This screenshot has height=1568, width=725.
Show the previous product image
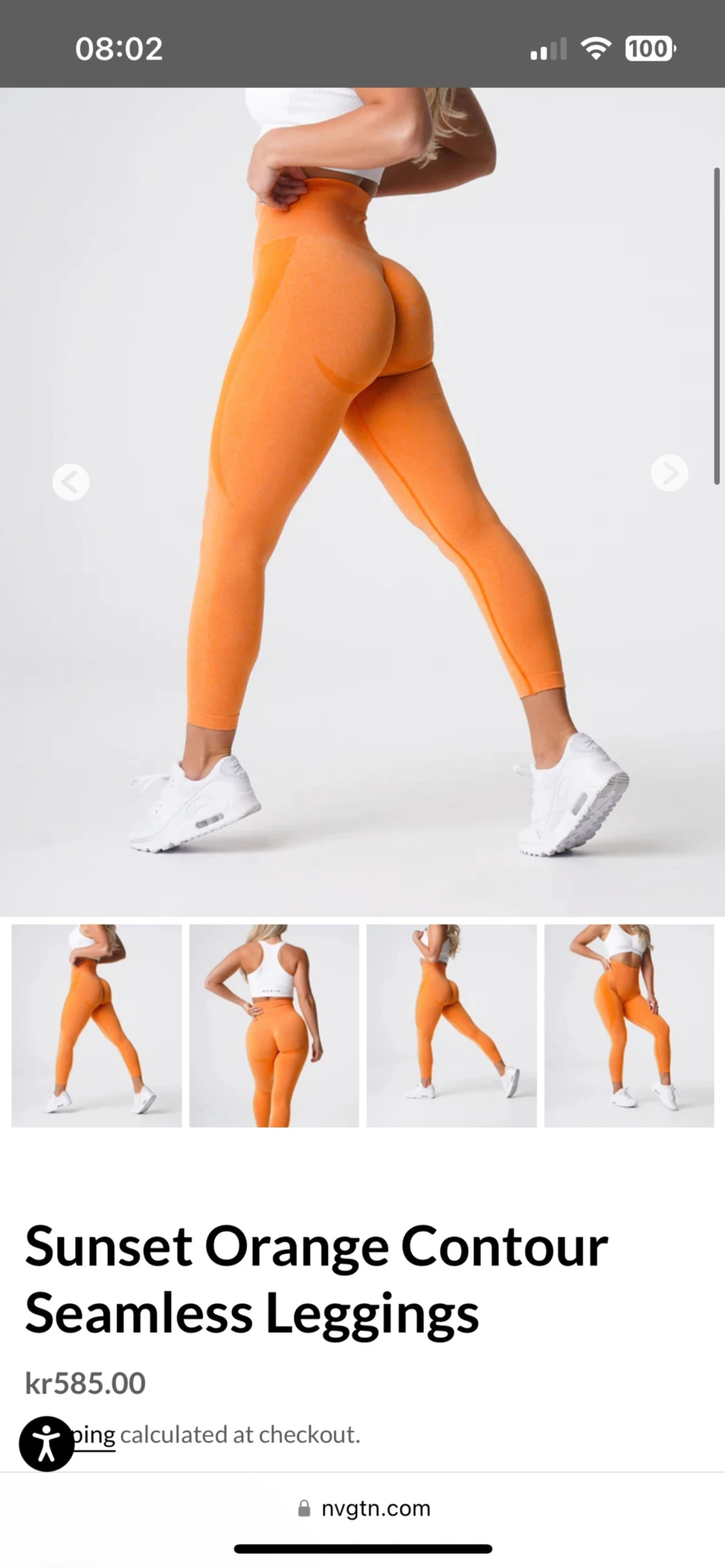(x=70, y=482)
